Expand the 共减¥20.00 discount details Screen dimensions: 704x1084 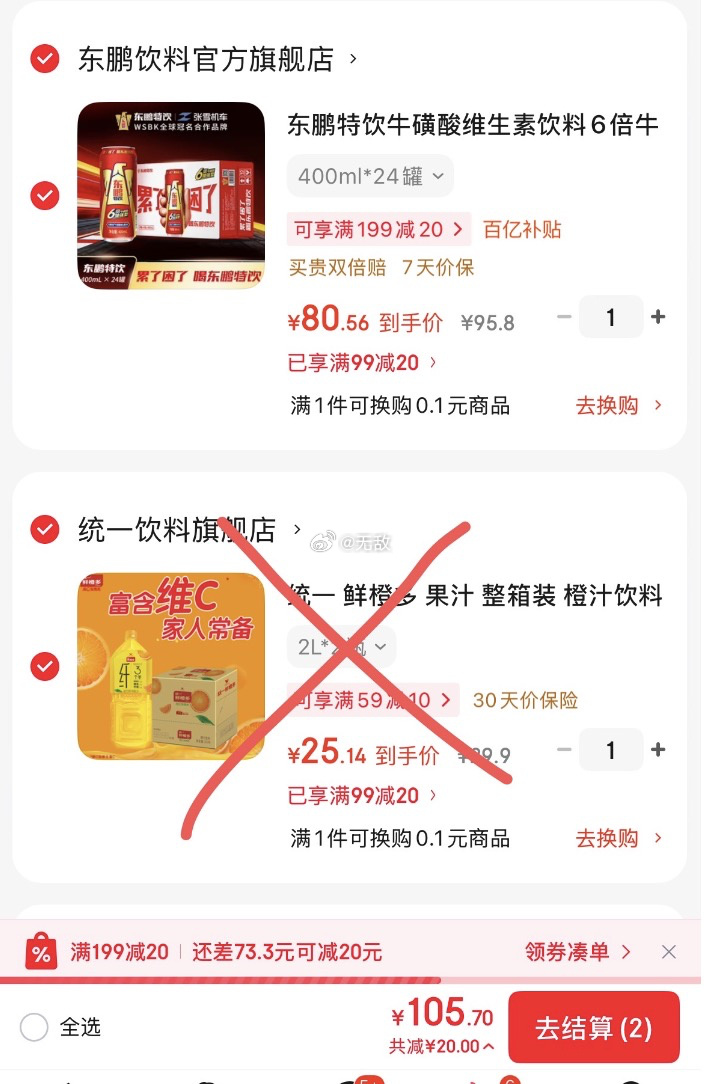click(441, 1047)
